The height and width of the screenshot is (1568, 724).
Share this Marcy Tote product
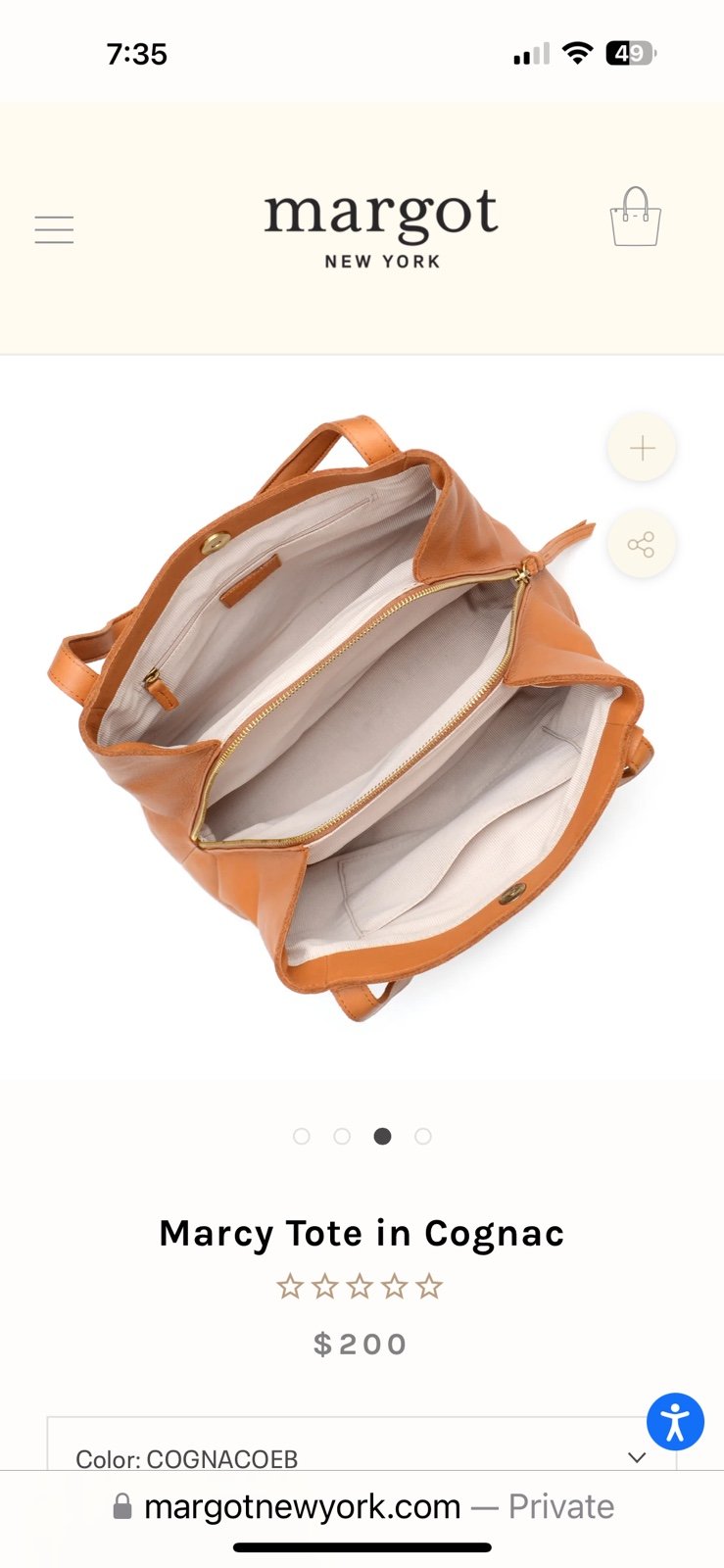click(642, 545)
